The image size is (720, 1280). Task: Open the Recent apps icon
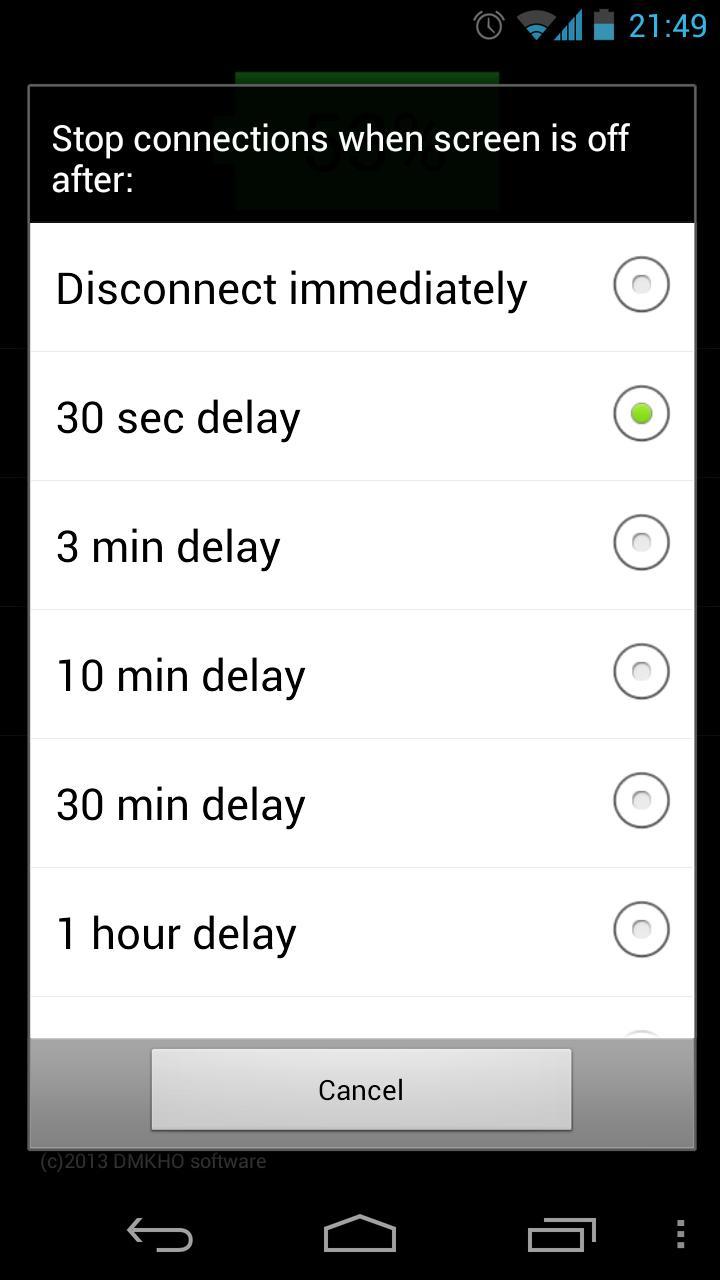(x=560, y=1234)
